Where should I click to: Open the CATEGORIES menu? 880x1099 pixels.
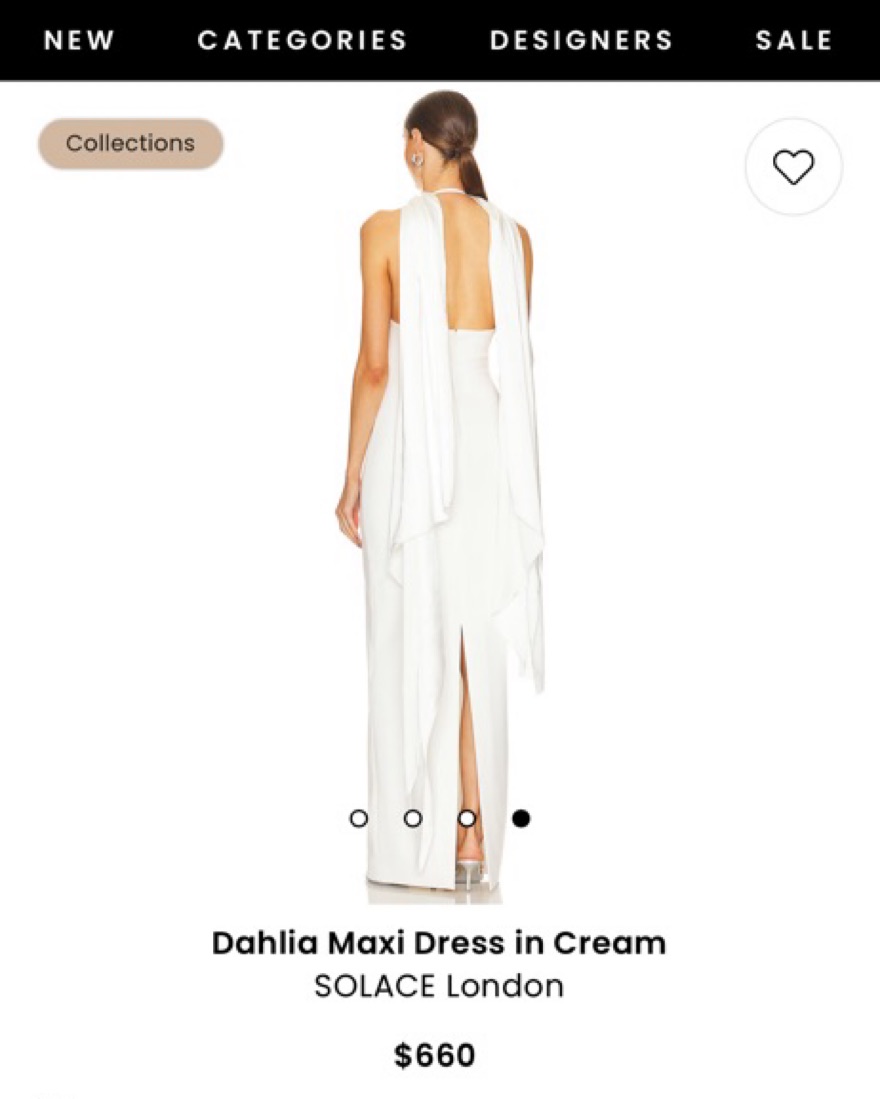point(302,40)
